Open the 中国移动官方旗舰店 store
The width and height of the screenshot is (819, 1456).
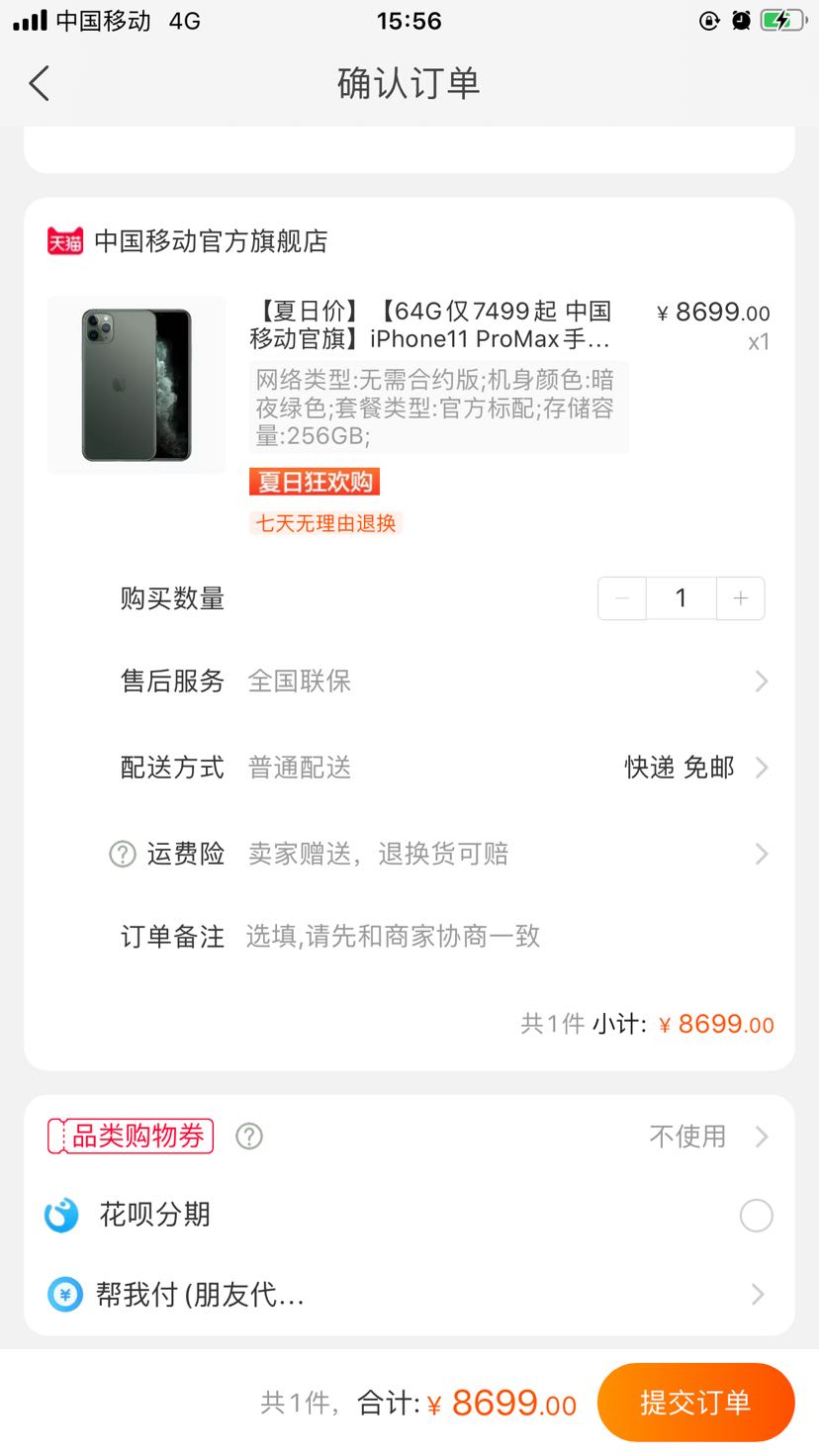pyautogui.click(x=210, y=241)
